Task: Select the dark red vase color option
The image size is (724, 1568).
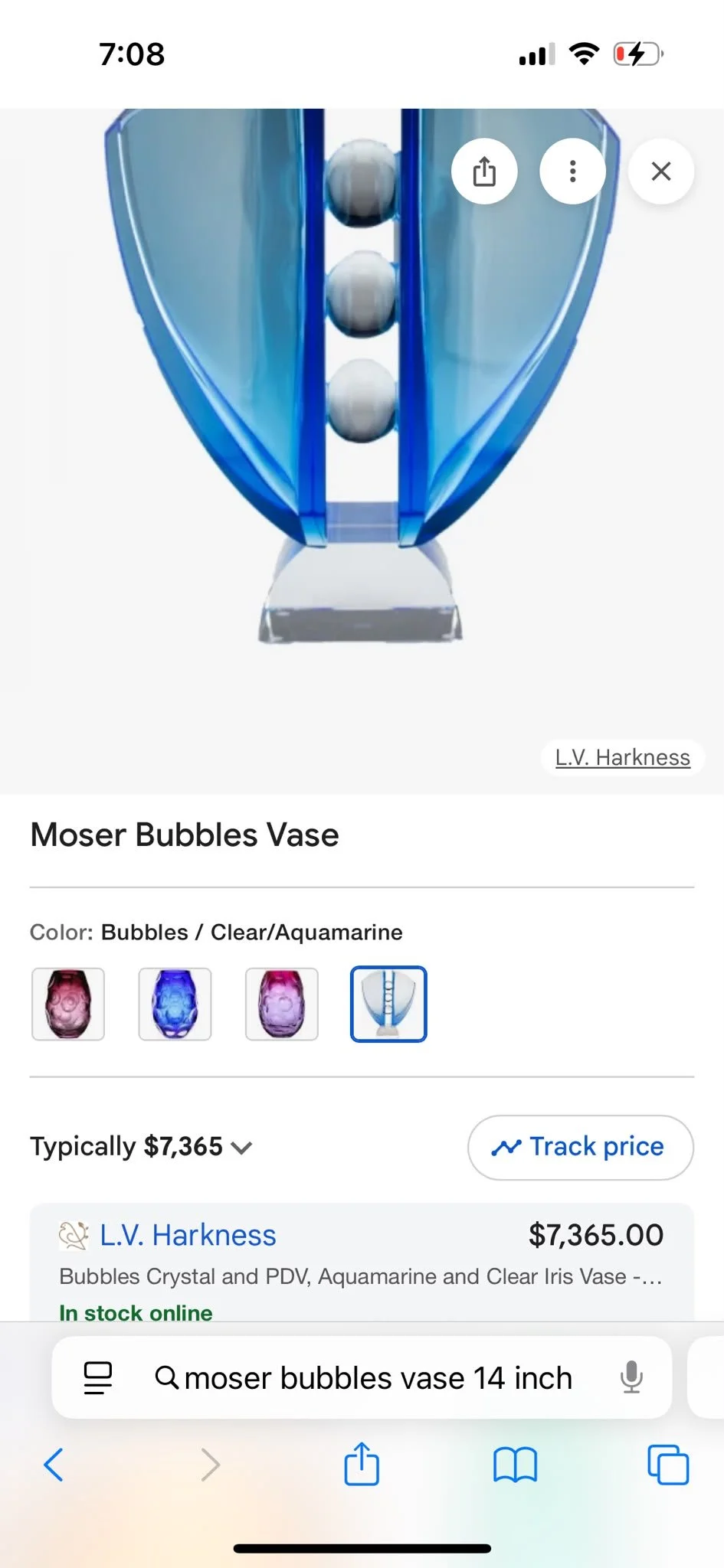Action: [68, 1004]
